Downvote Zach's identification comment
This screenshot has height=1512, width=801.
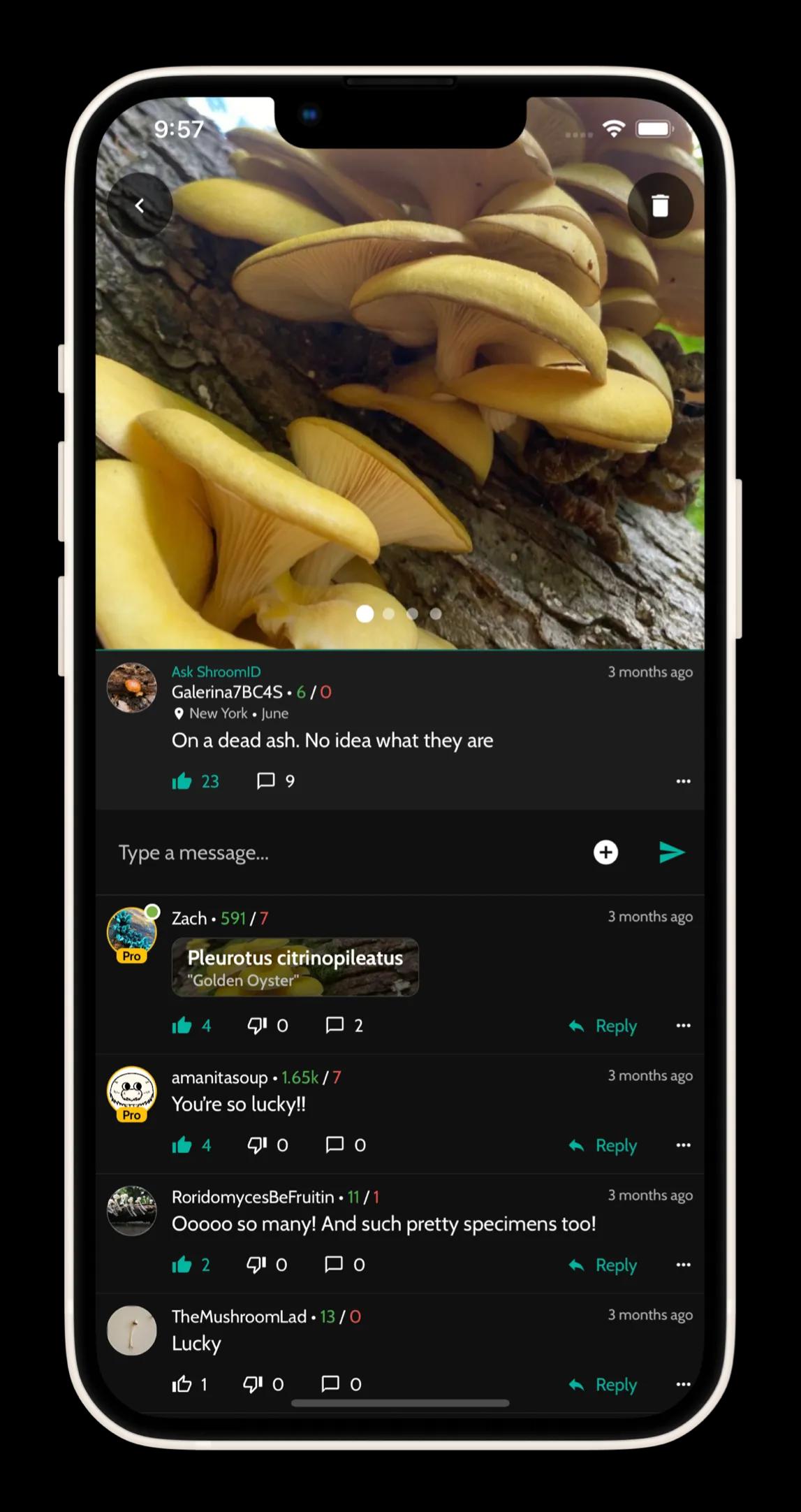point(258,1026)
